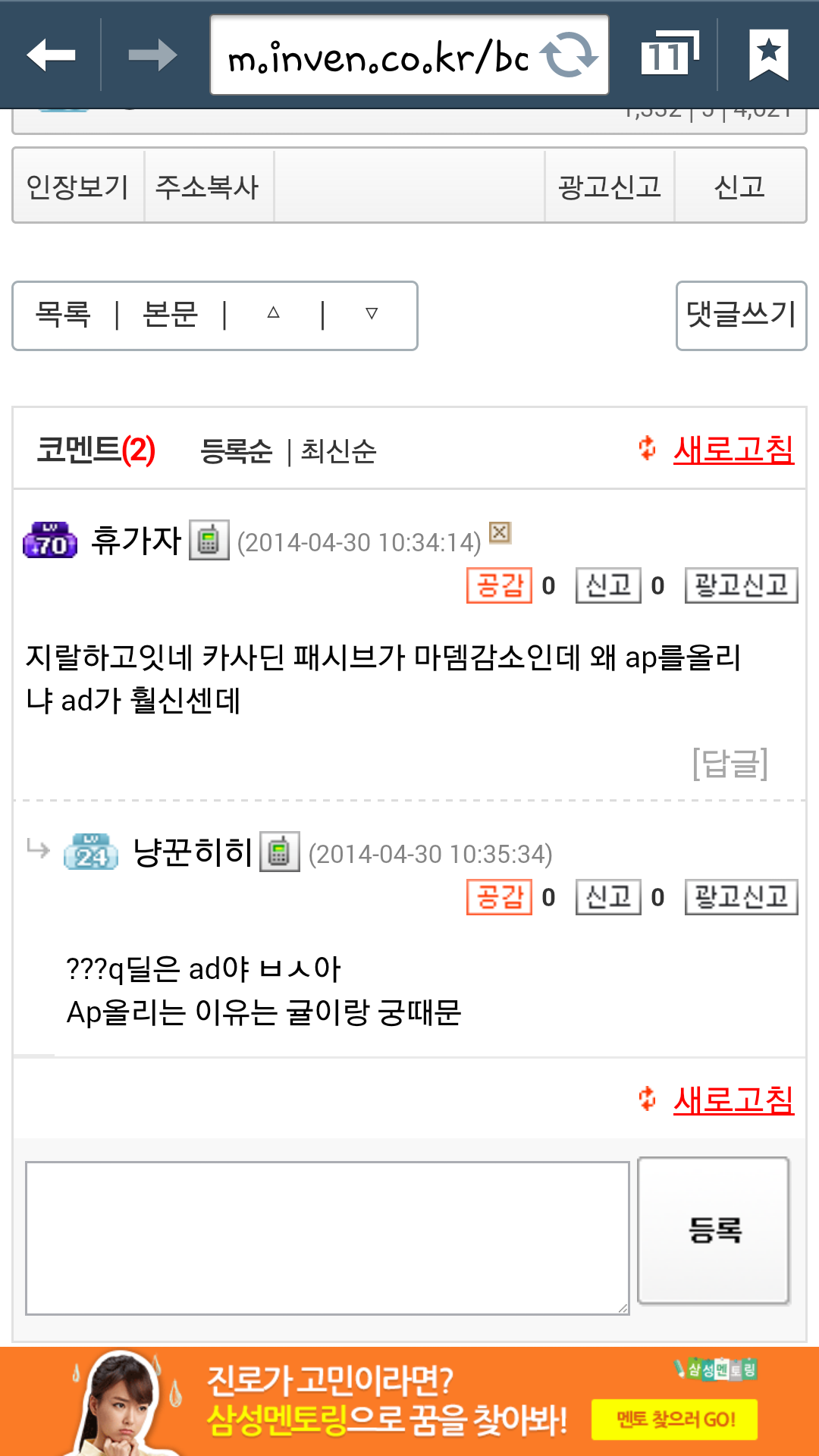819x1456 pixels.
Task: Open 댓글쓰기 to write a comment
Action: [x=741, y=315]
